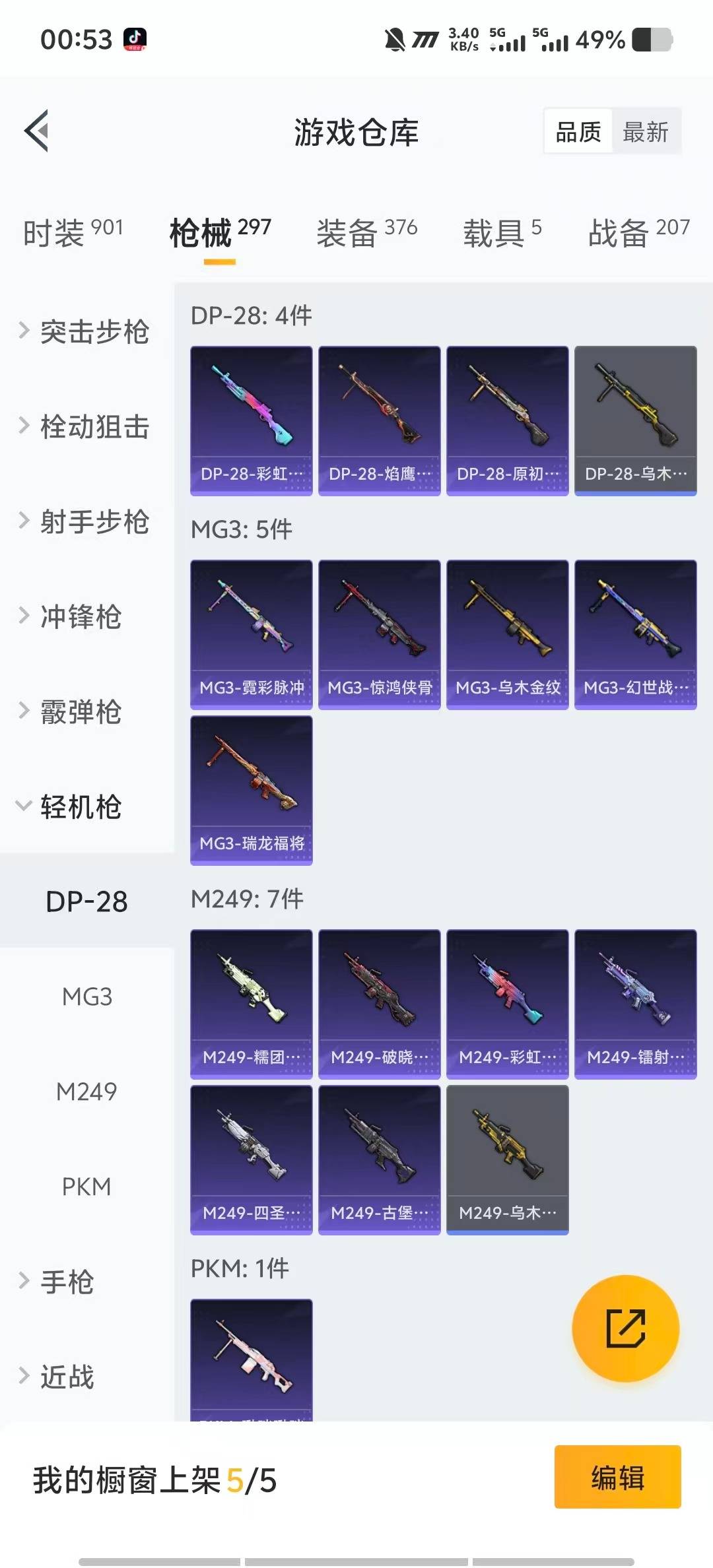Image resolution: width=713 pixels, height=1568 pixels.
Task: Open the 载具 tab
Action: [x=502, y=232]
